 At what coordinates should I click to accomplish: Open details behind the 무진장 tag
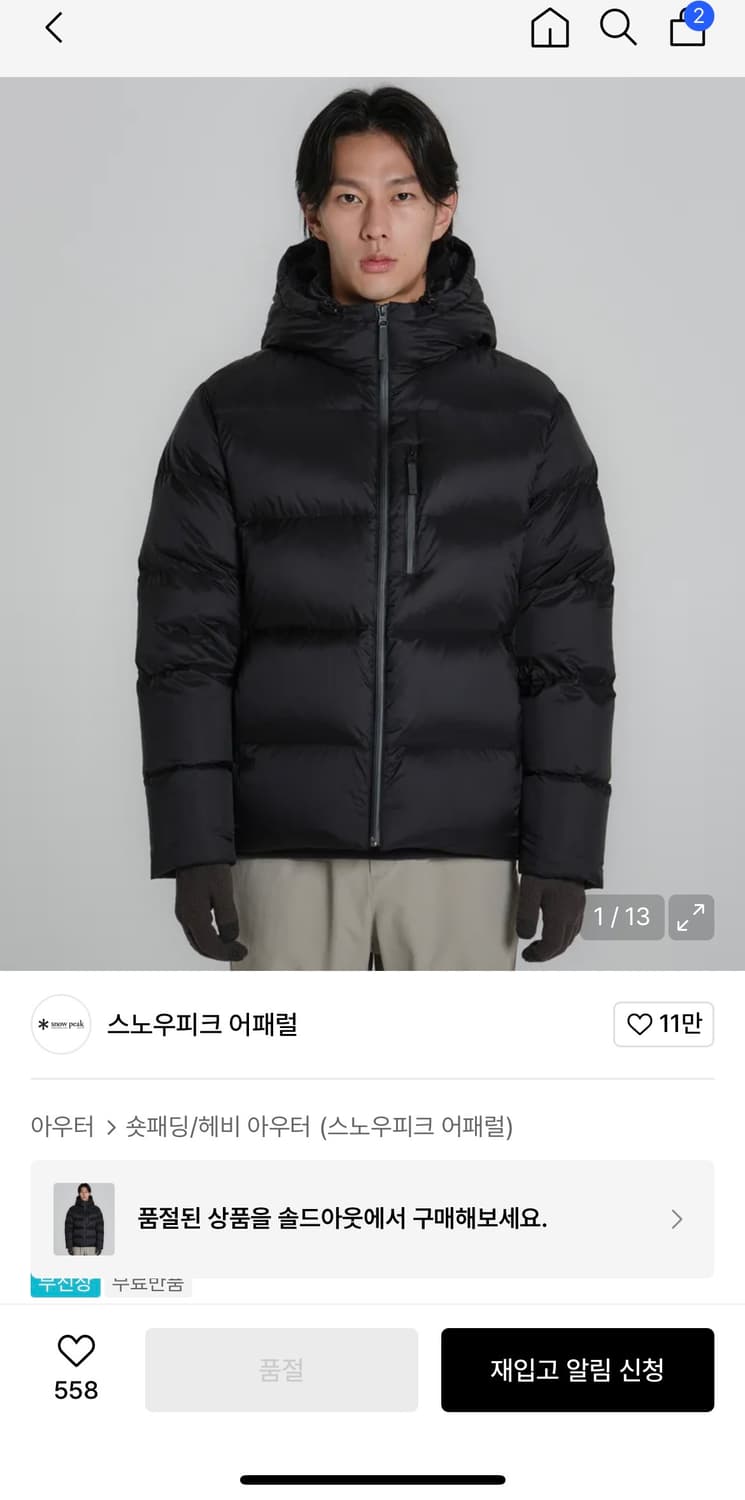click(x=64, y=1285)
